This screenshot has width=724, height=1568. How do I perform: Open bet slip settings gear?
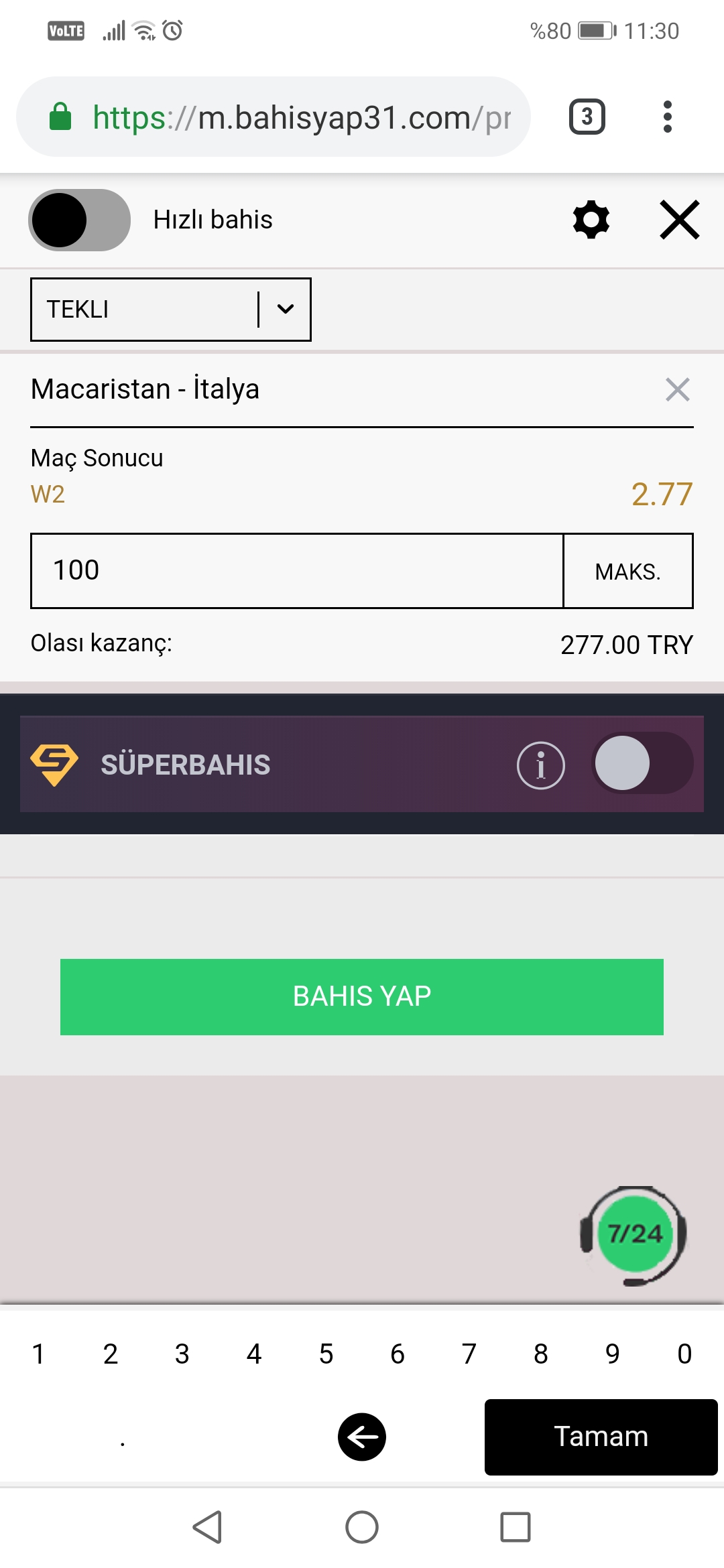pos(591,220)
